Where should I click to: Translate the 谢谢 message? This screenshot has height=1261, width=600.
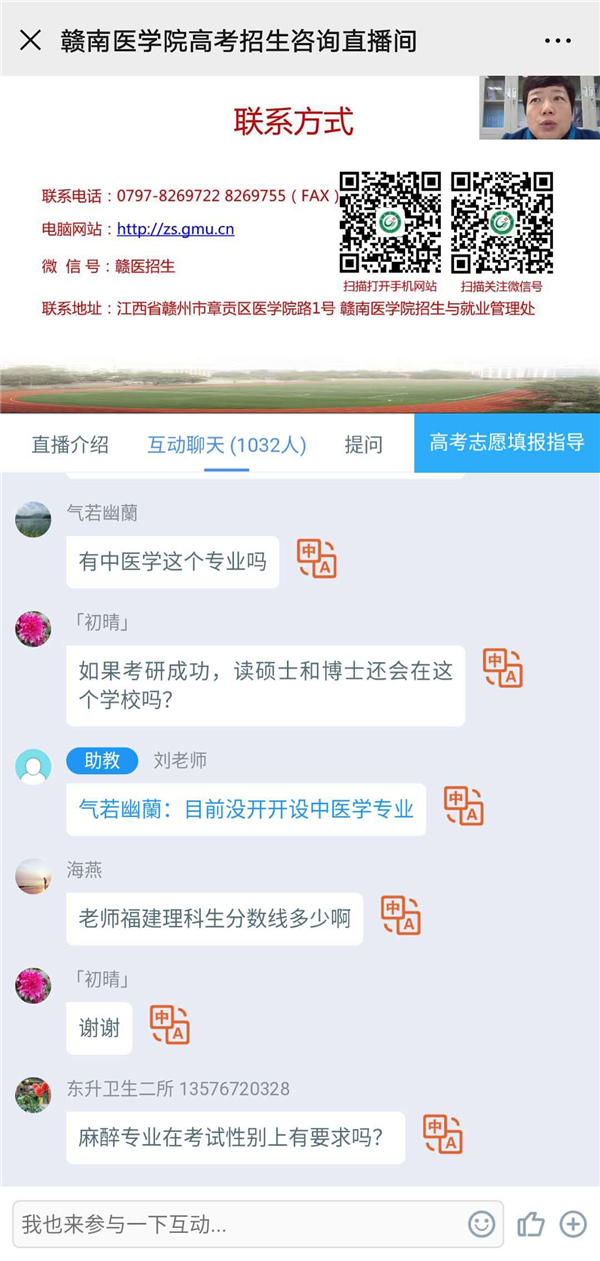pos(170,1025)
